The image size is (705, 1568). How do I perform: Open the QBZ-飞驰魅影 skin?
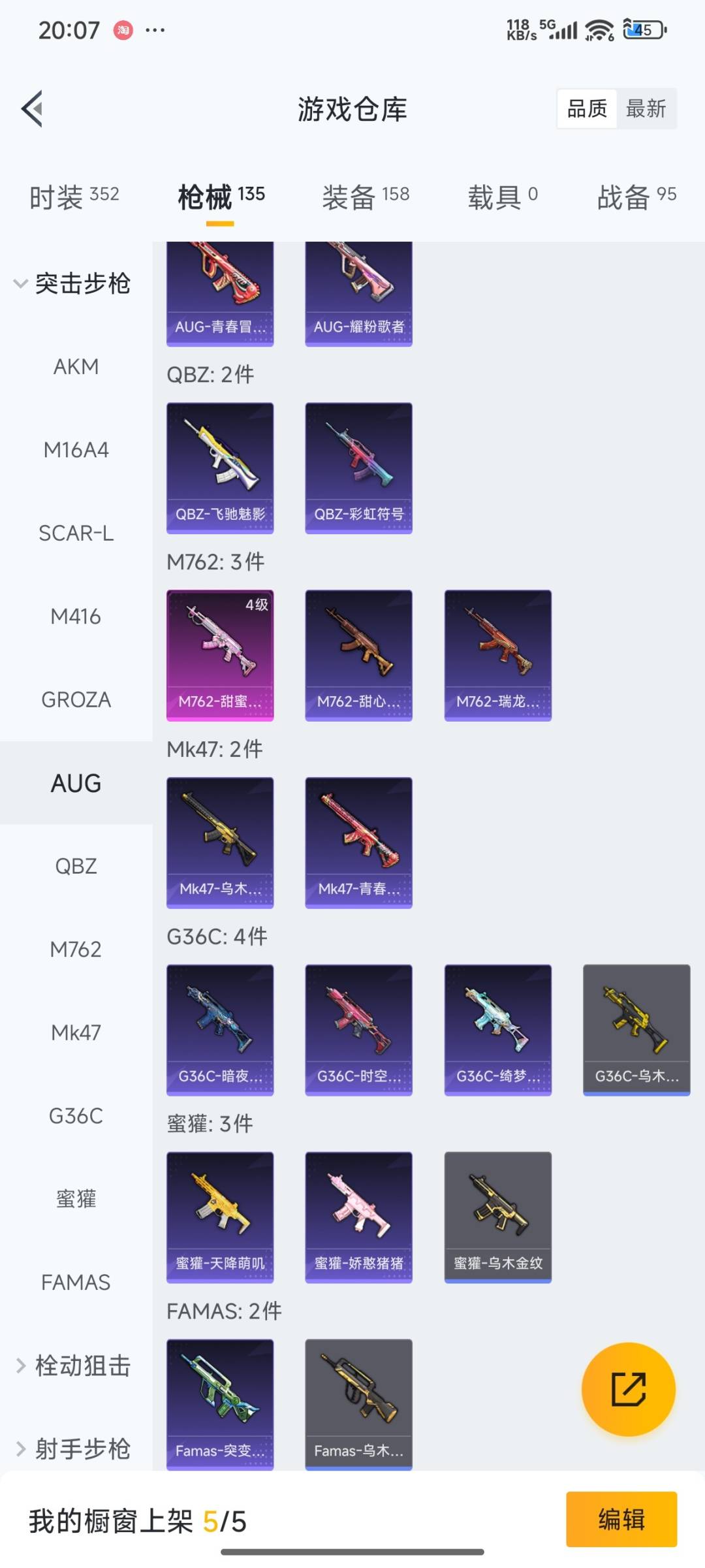point(220,468)
